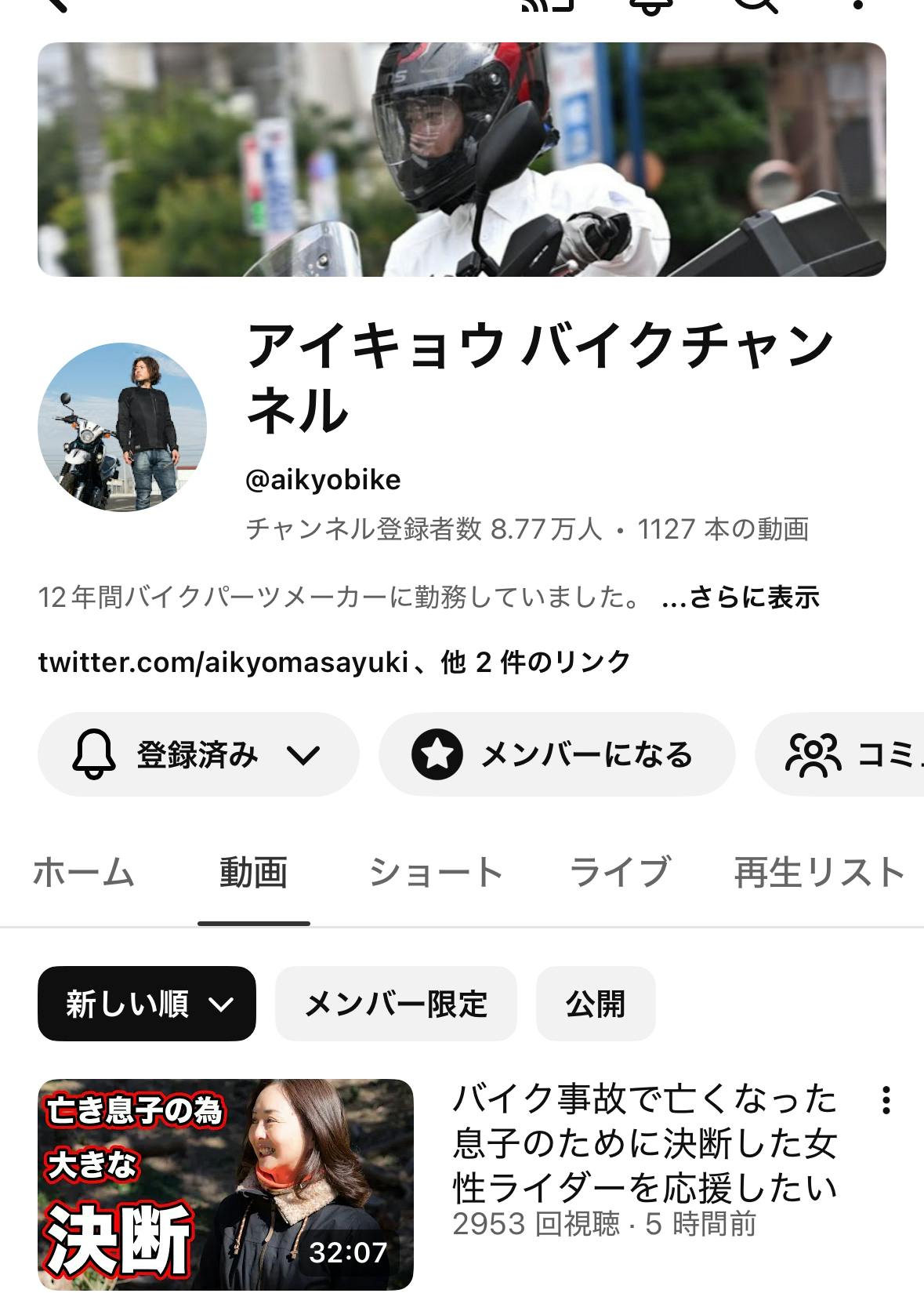Open the 再生リスト tab
The width and height of the screenshot is (924, 1304).
point(819,873)
